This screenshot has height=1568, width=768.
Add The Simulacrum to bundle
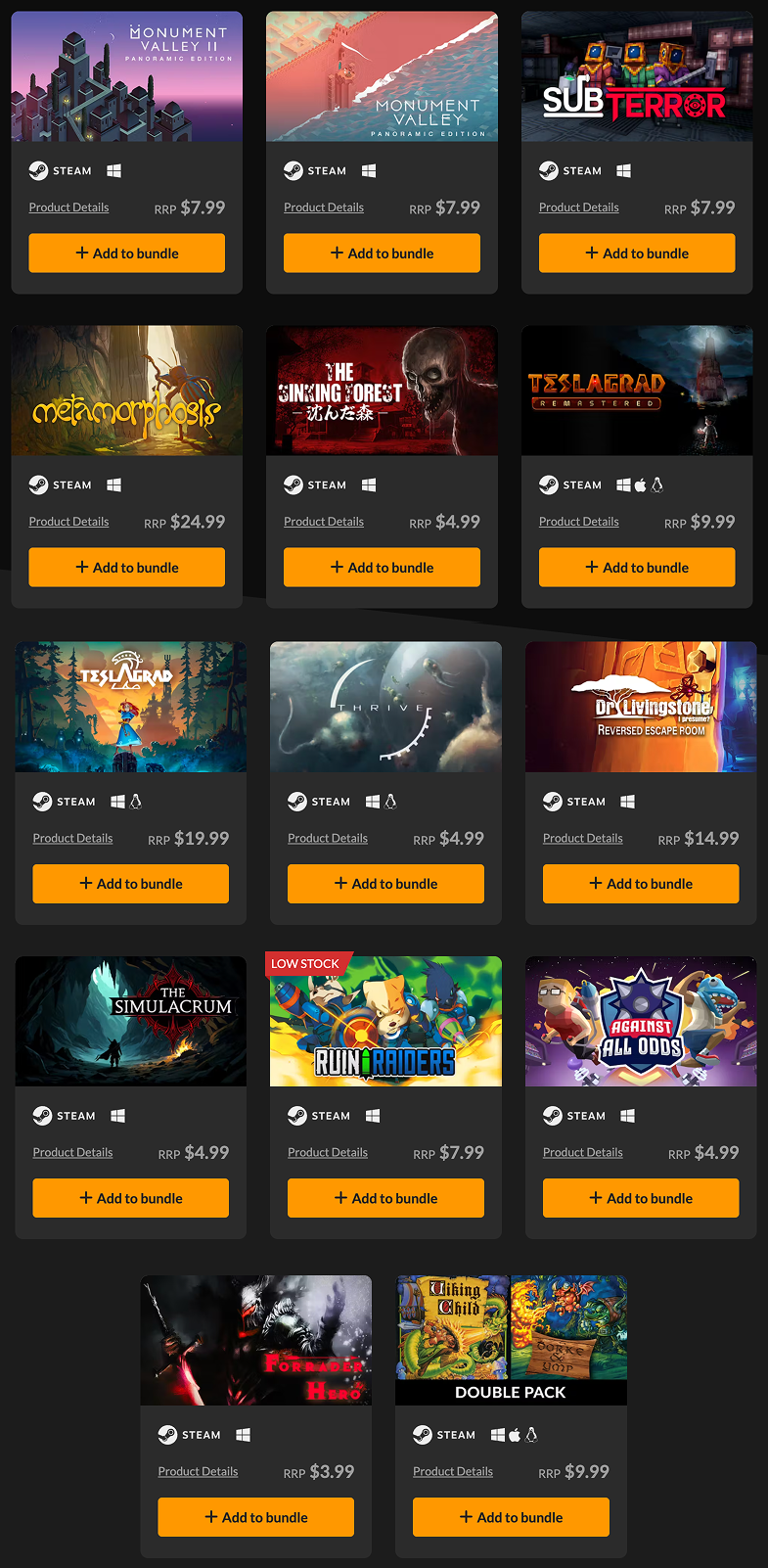click(131, 1197)
